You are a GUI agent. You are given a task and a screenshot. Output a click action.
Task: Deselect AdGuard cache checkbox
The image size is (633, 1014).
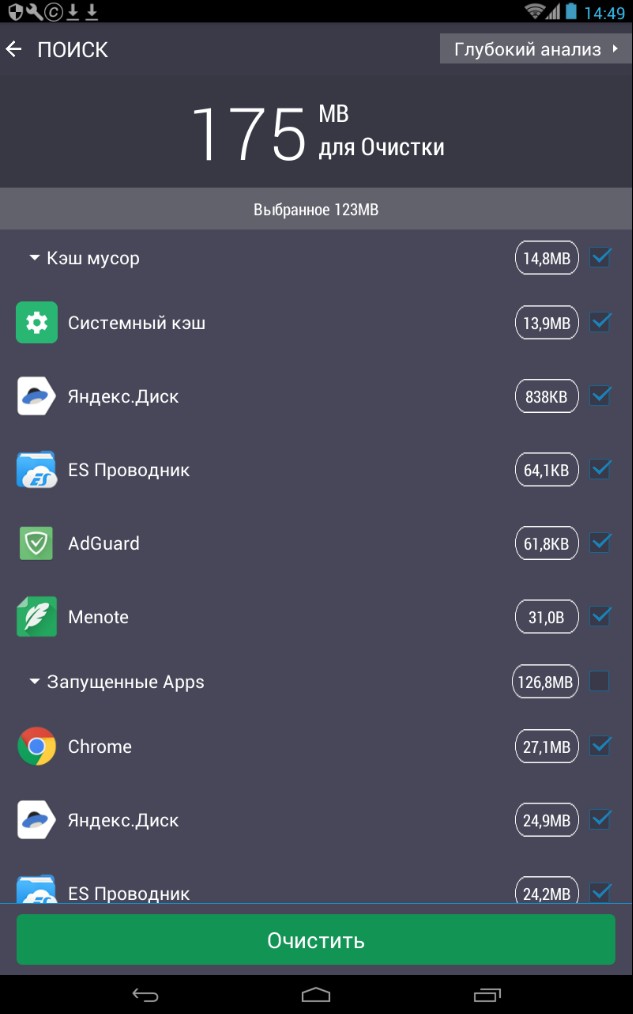(x=600, y=543)
